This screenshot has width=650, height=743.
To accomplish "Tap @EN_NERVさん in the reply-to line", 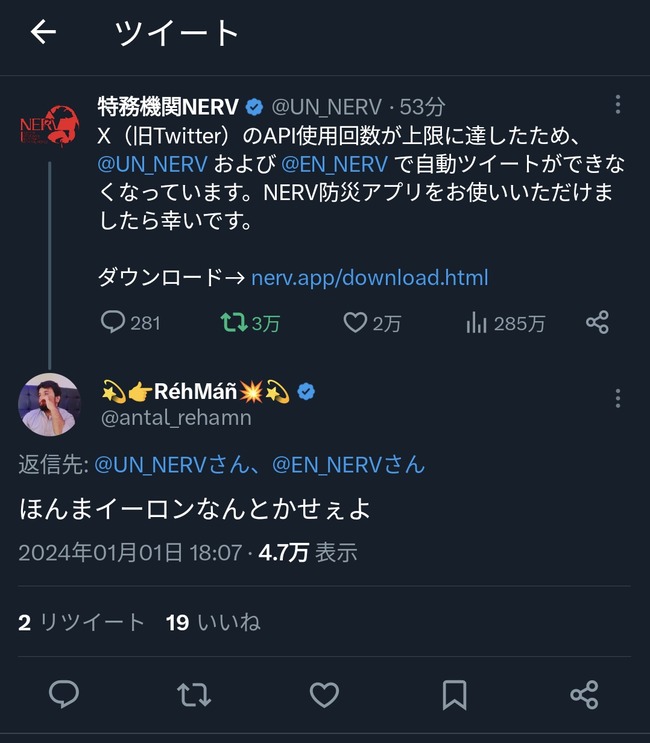I will [x=348, y=464].
